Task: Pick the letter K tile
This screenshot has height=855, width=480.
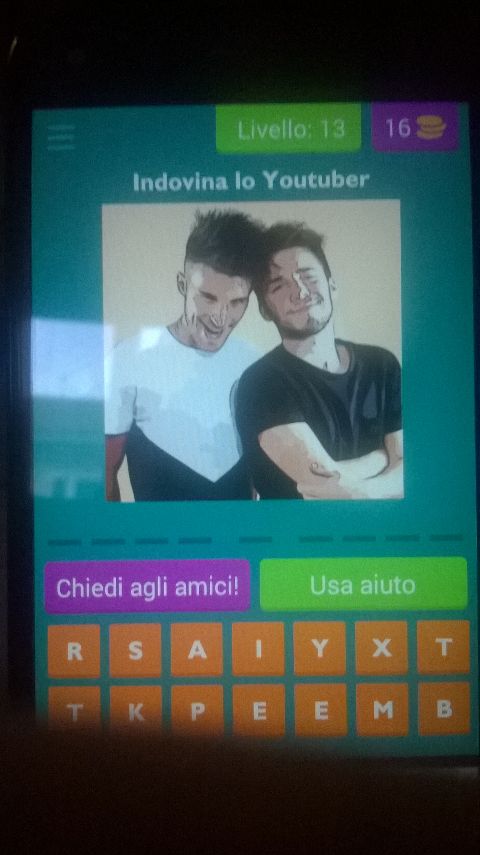Action: 136,711
